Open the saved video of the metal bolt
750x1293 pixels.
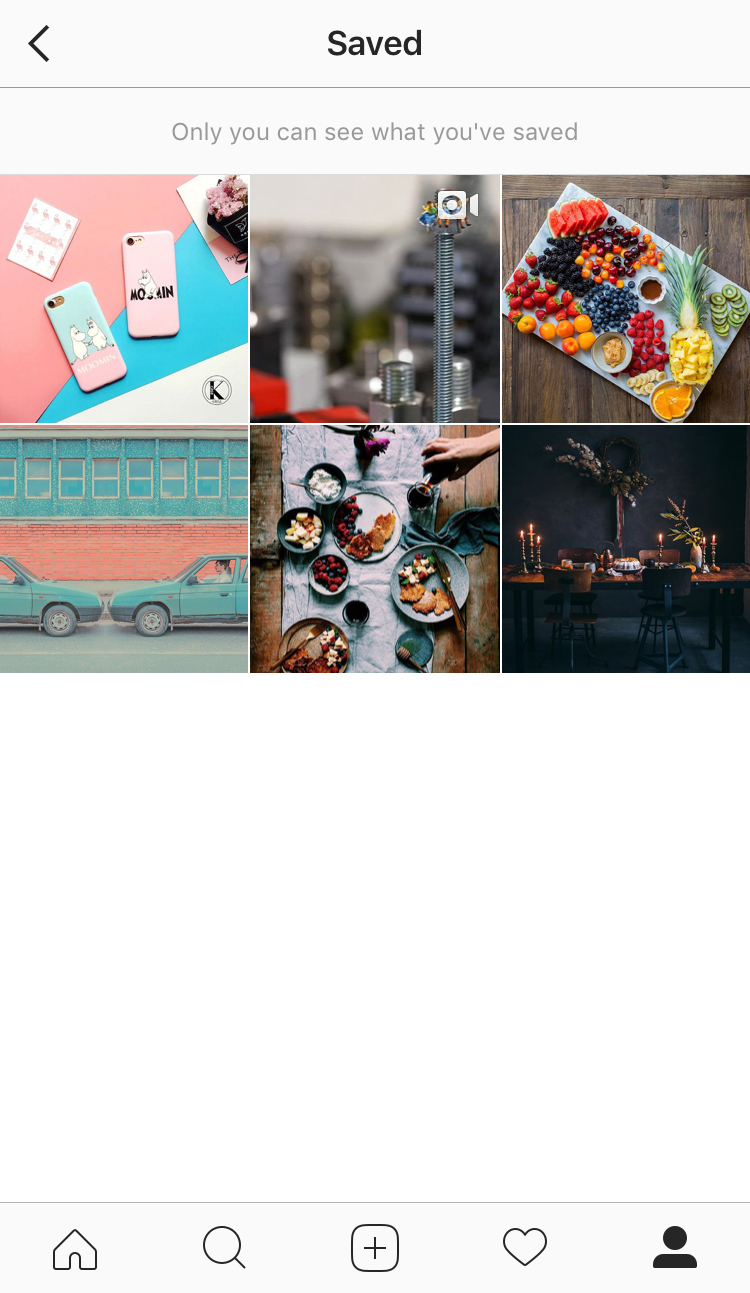click(x=375, y=299)
